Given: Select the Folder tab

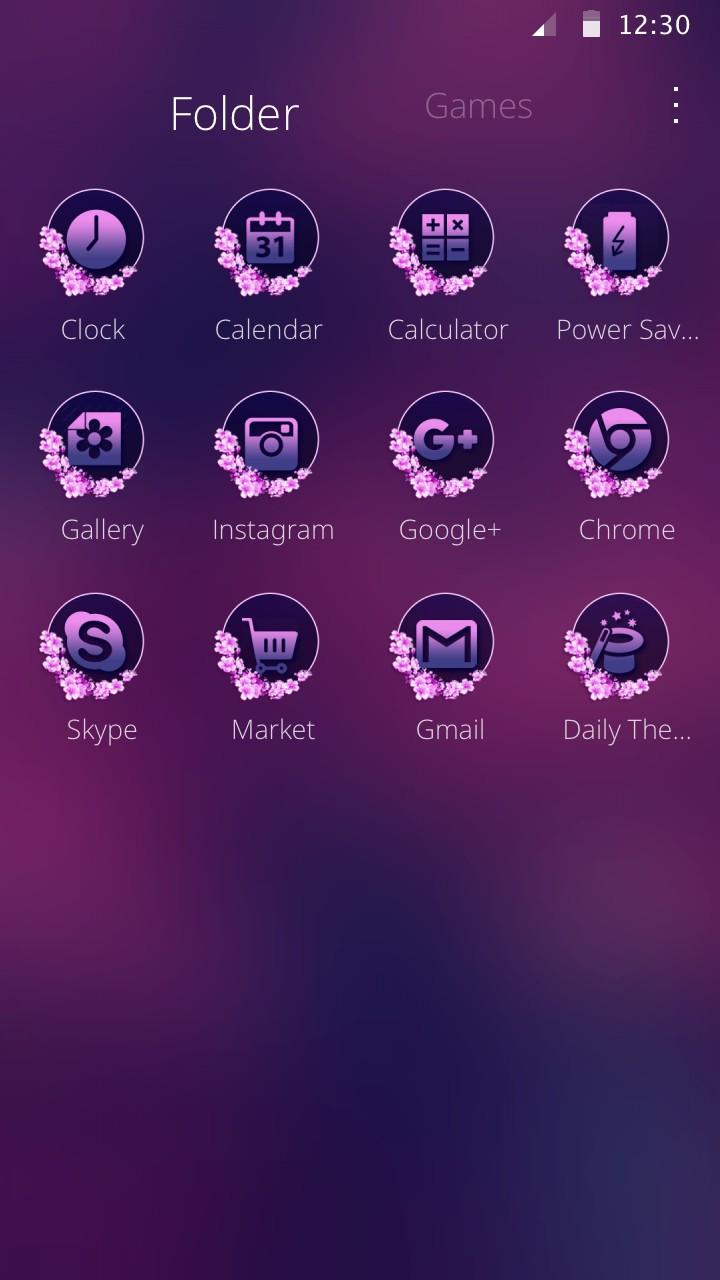Looking at the screenshot, I should click(x=234, y=113).
